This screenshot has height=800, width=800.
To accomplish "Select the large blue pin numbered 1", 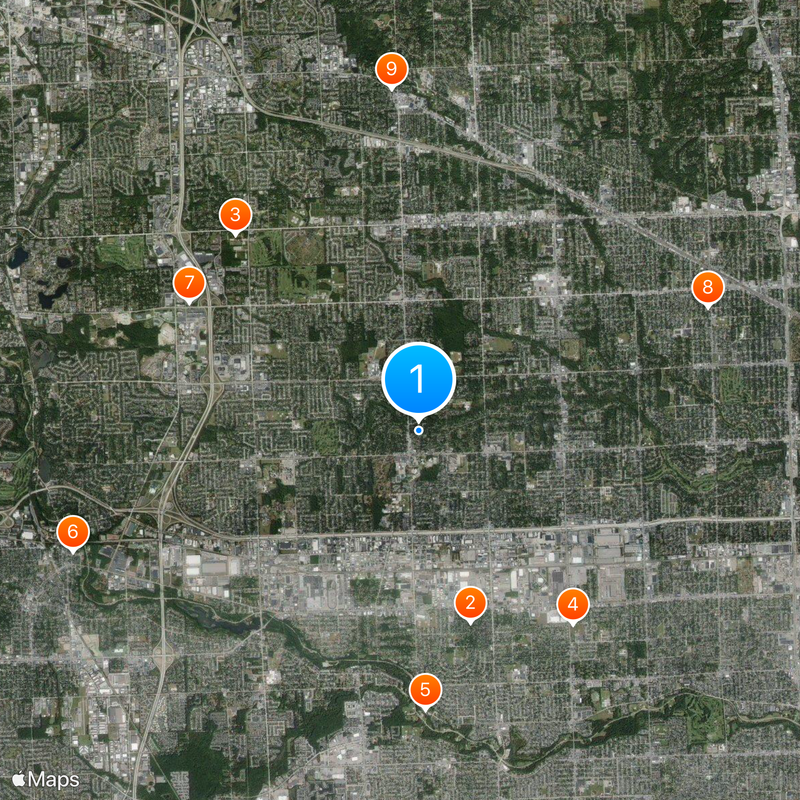I will click(419, 379).
